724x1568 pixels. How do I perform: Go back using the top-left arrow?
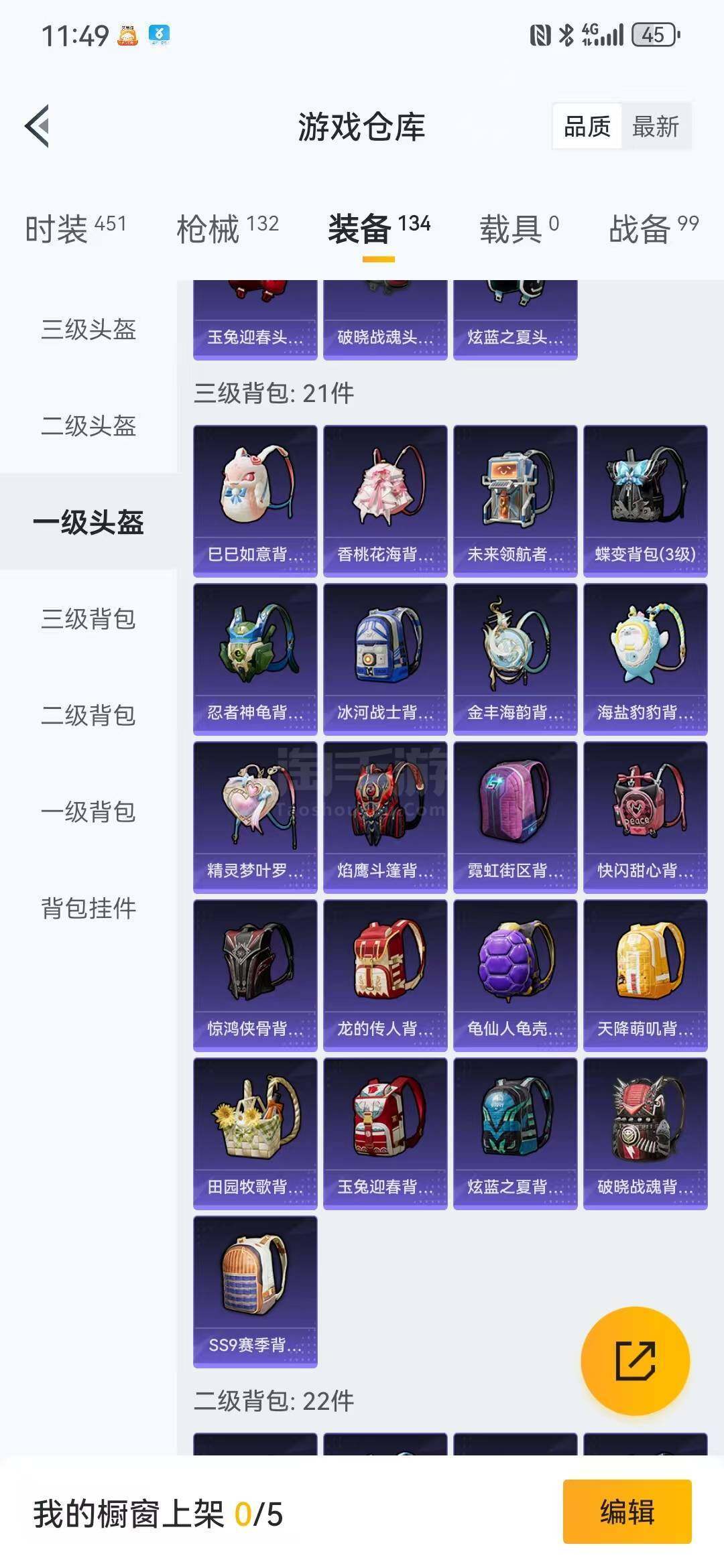[38, 126]
